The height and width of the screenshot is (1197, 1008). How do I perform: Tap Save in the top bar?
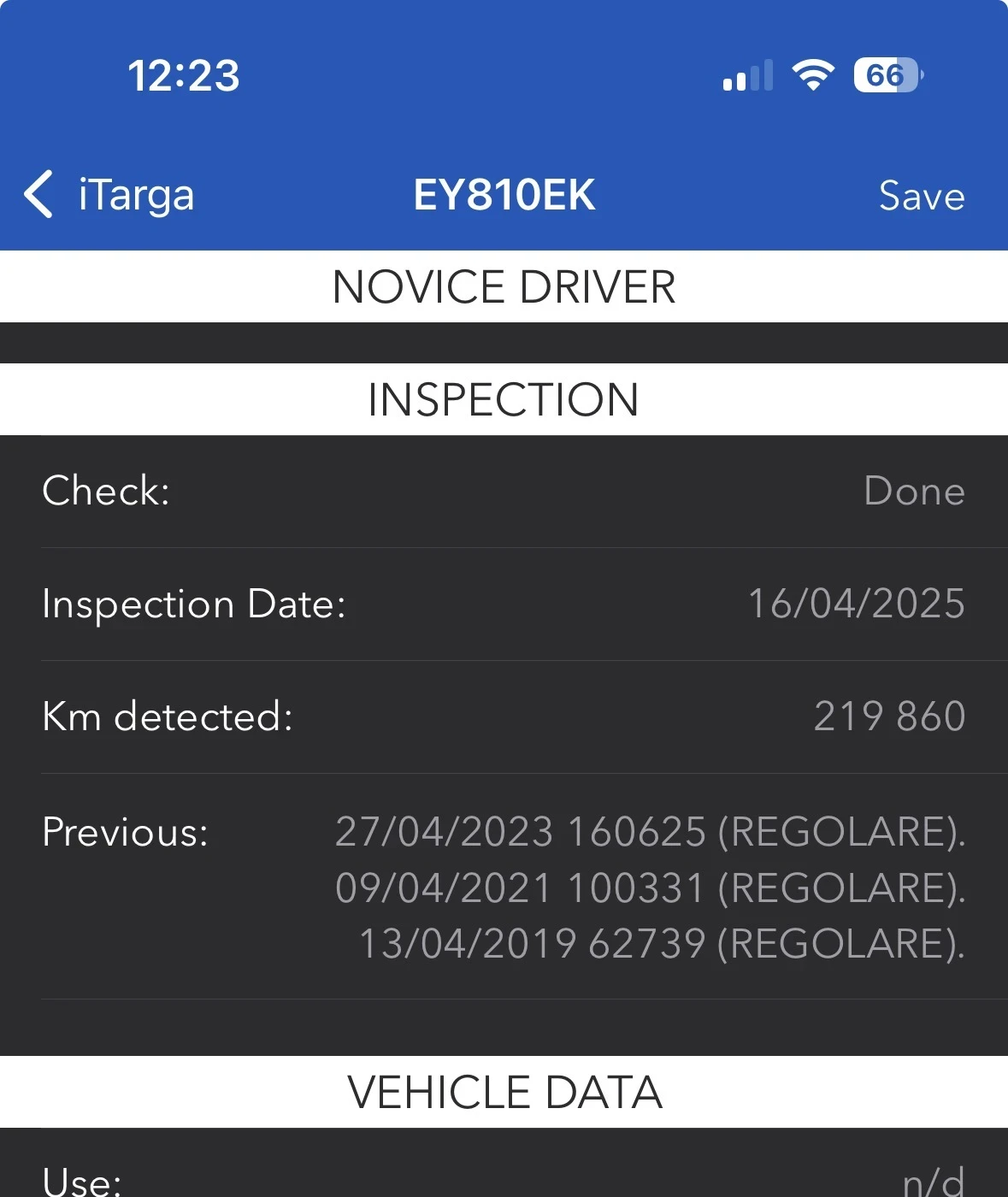(x=921, y=195)
